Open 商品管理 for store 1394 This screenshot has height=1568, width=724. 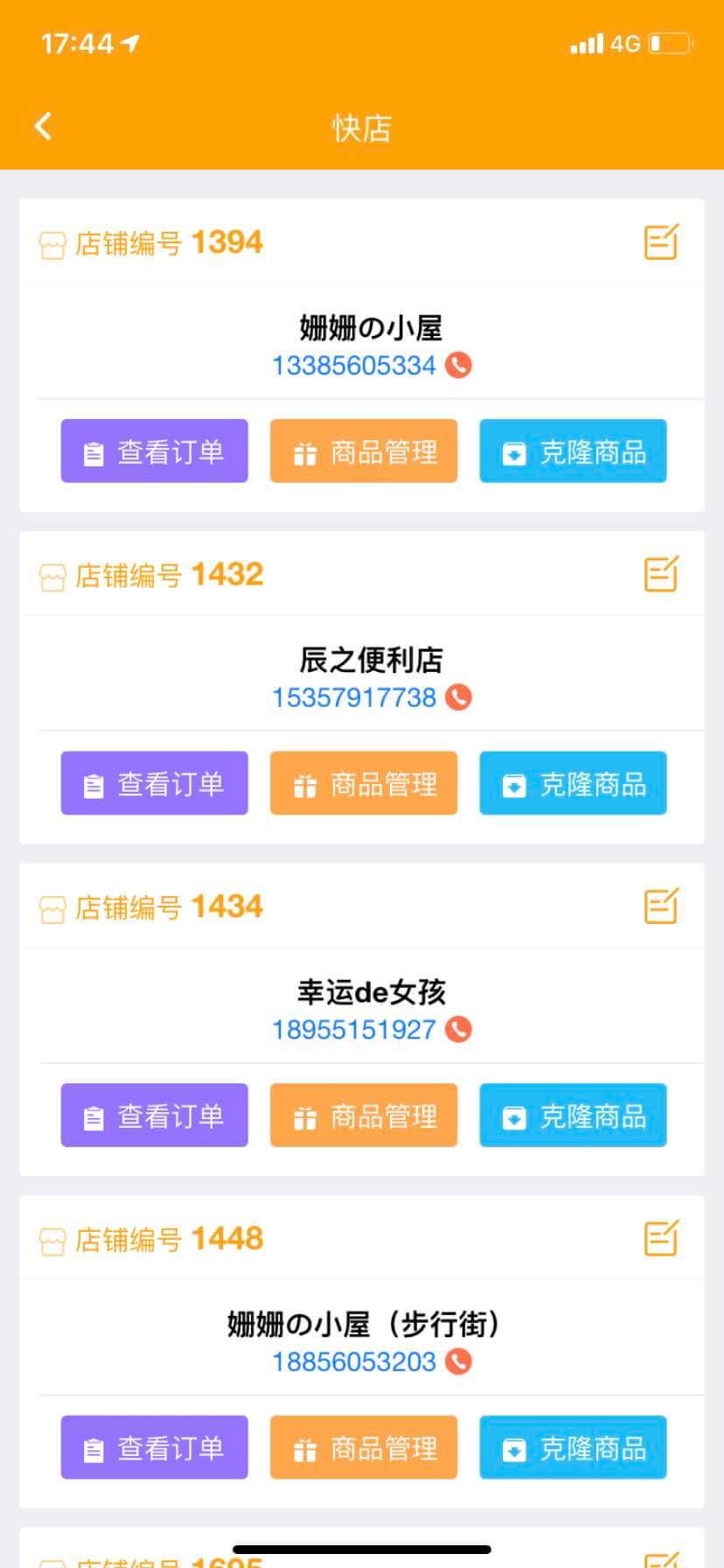pos(364,451)
